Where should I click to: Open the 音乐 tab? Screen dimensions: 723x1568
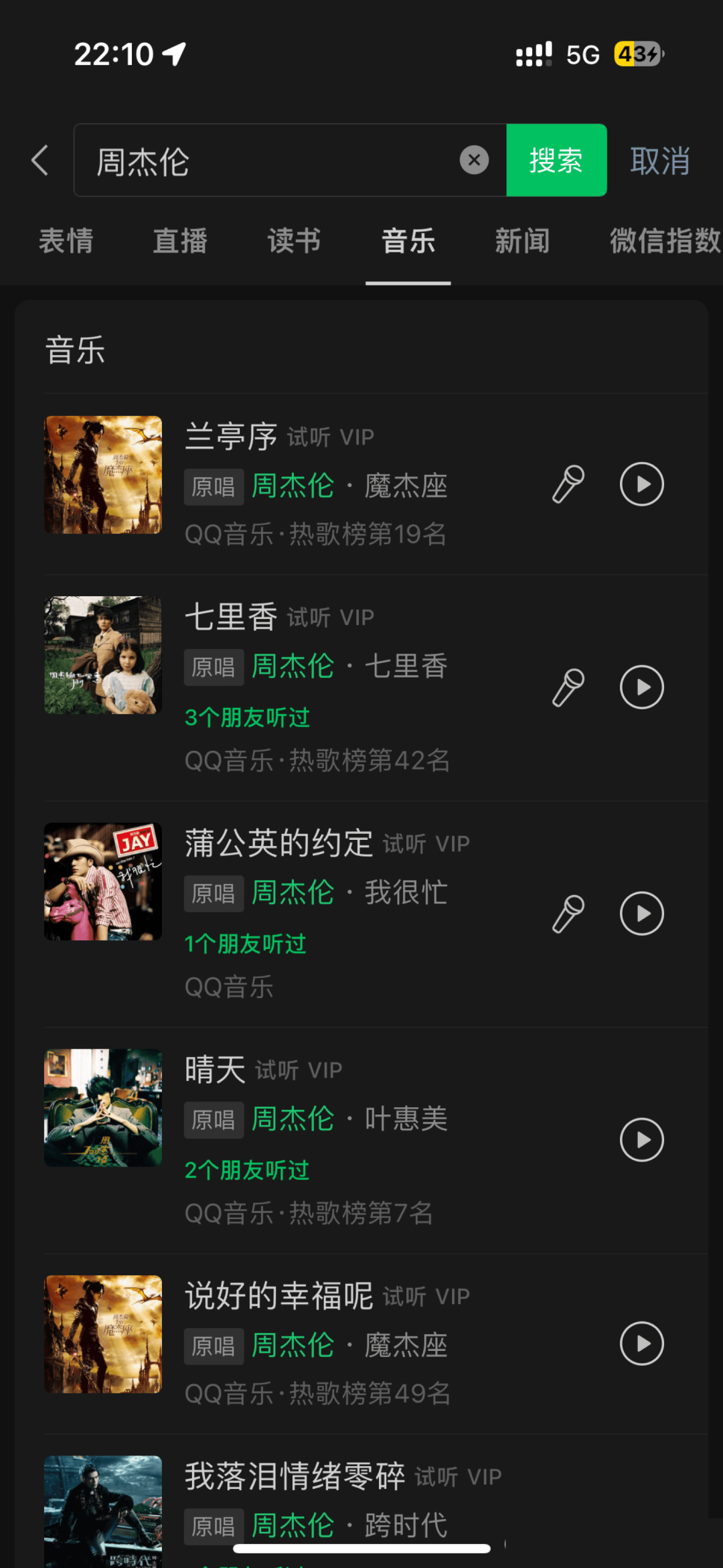click(x=408, y=241)
